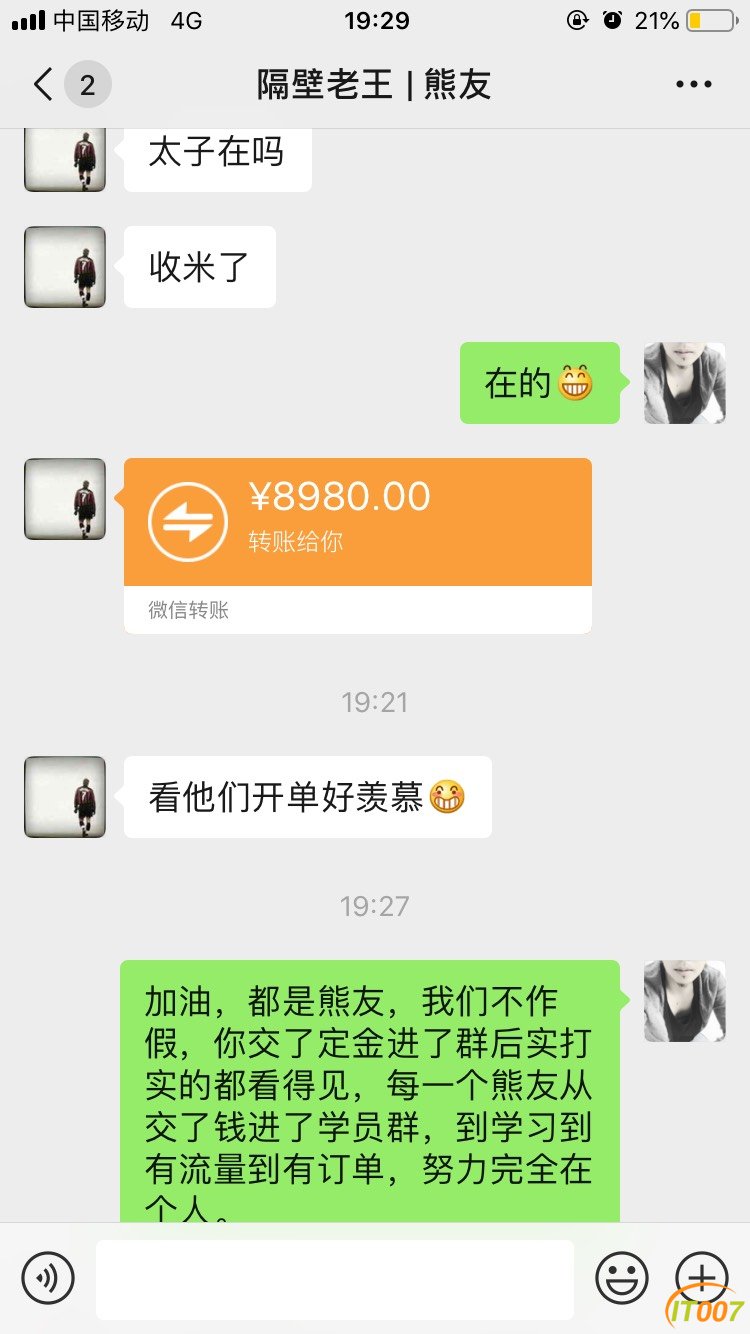Open the plus attachments menu
Image resolution: width=750 pixels, height=1334 pixels.
pos(702,1277)
